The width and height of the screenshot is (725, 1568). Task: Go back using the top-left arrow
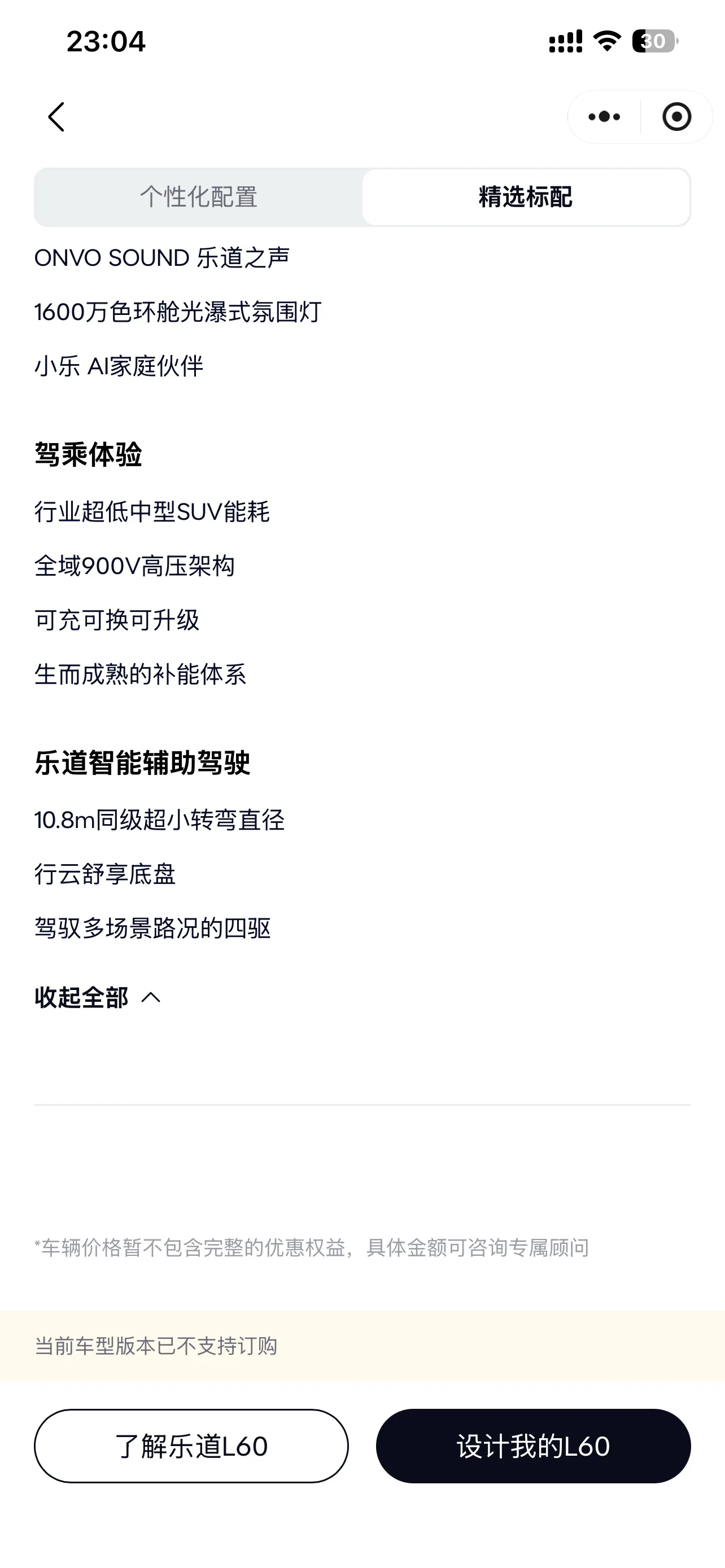[56, 117]
